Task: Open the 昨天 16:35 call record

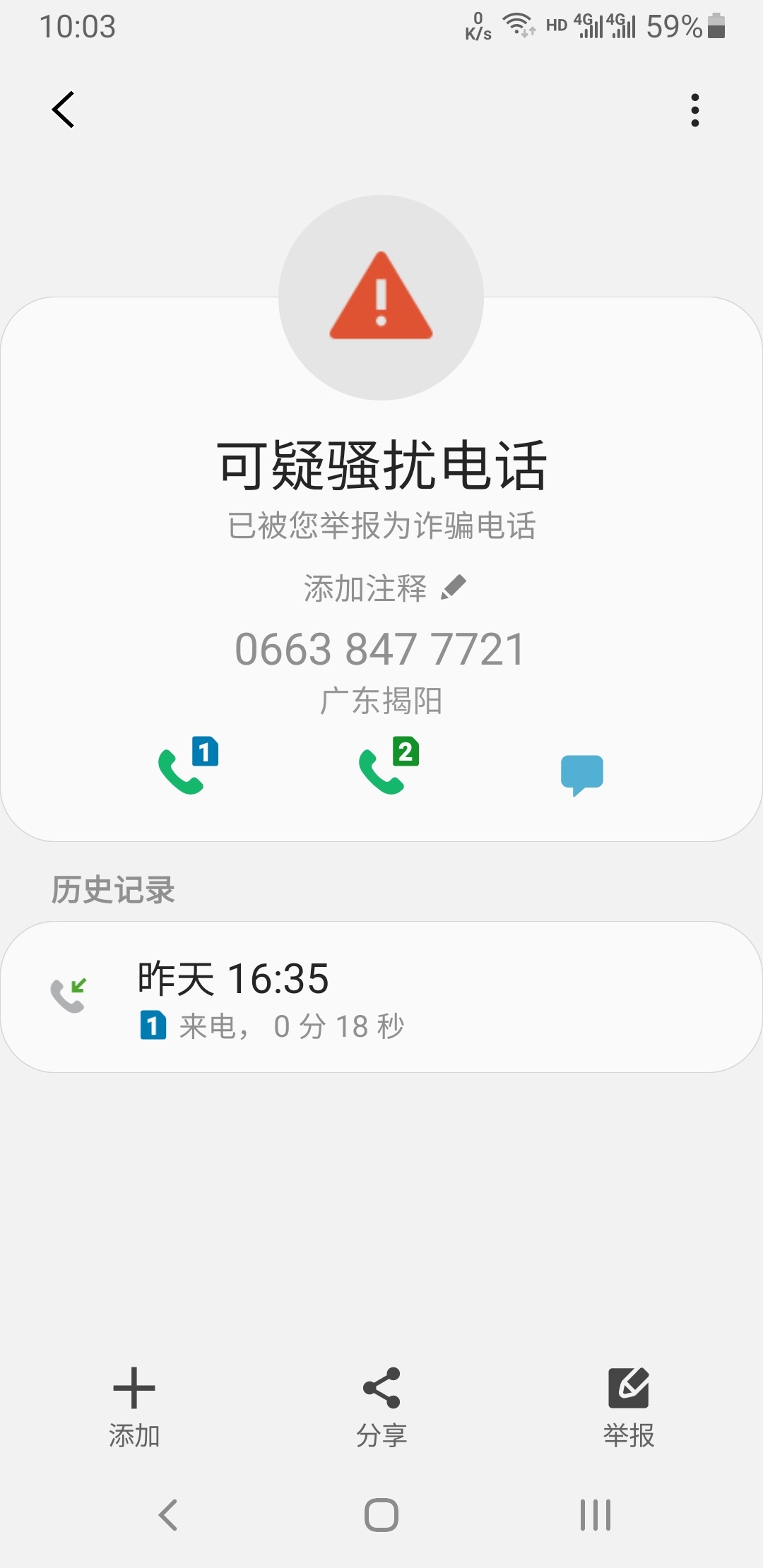Action: [381, 997]
